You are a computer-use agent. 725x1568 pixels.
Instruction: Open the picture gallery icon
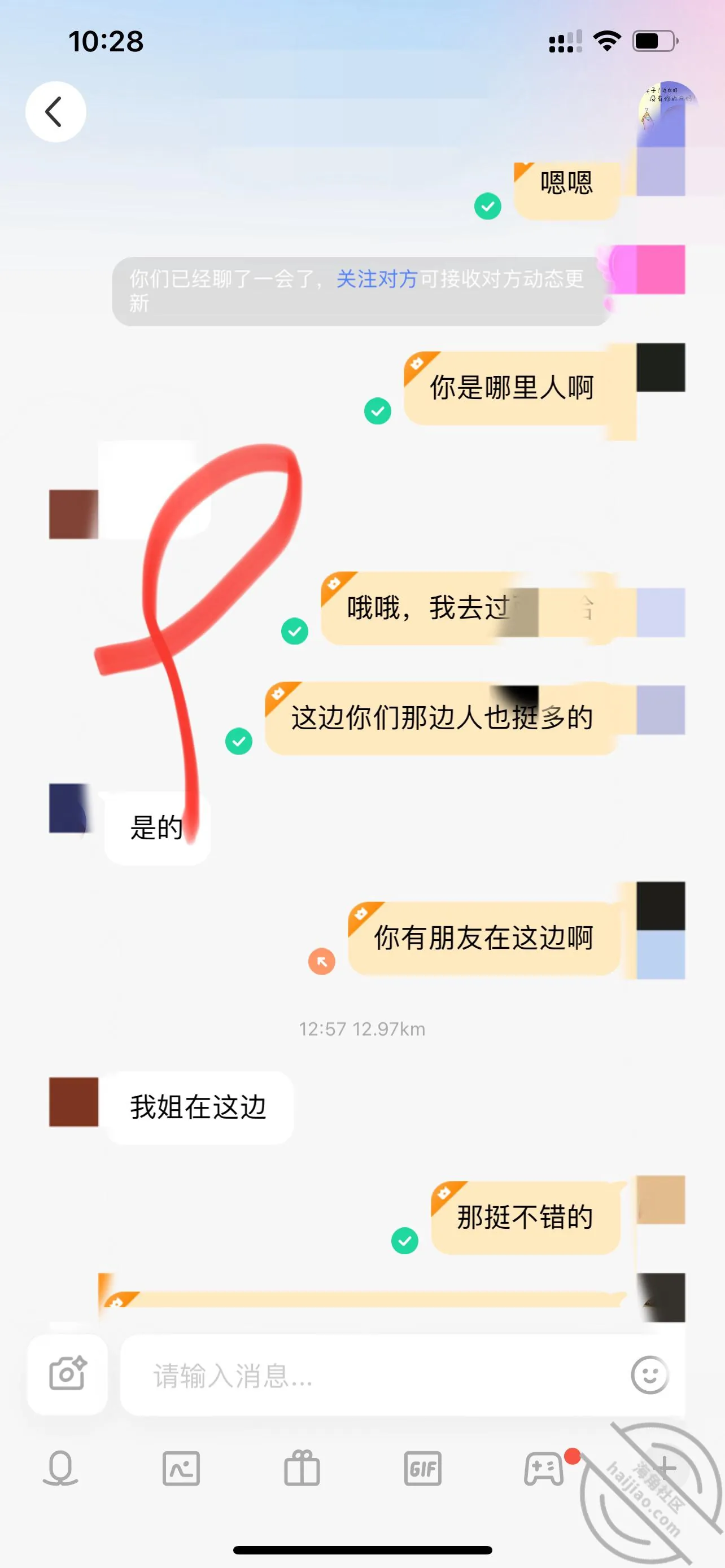[x=181, y=1468]
